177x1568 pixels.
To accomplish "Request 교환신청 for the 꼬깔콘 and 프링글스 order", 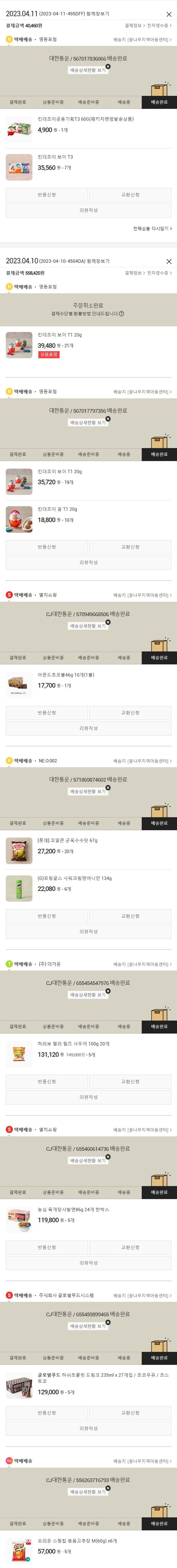I will pyautogui.click(x=130, y=916).
